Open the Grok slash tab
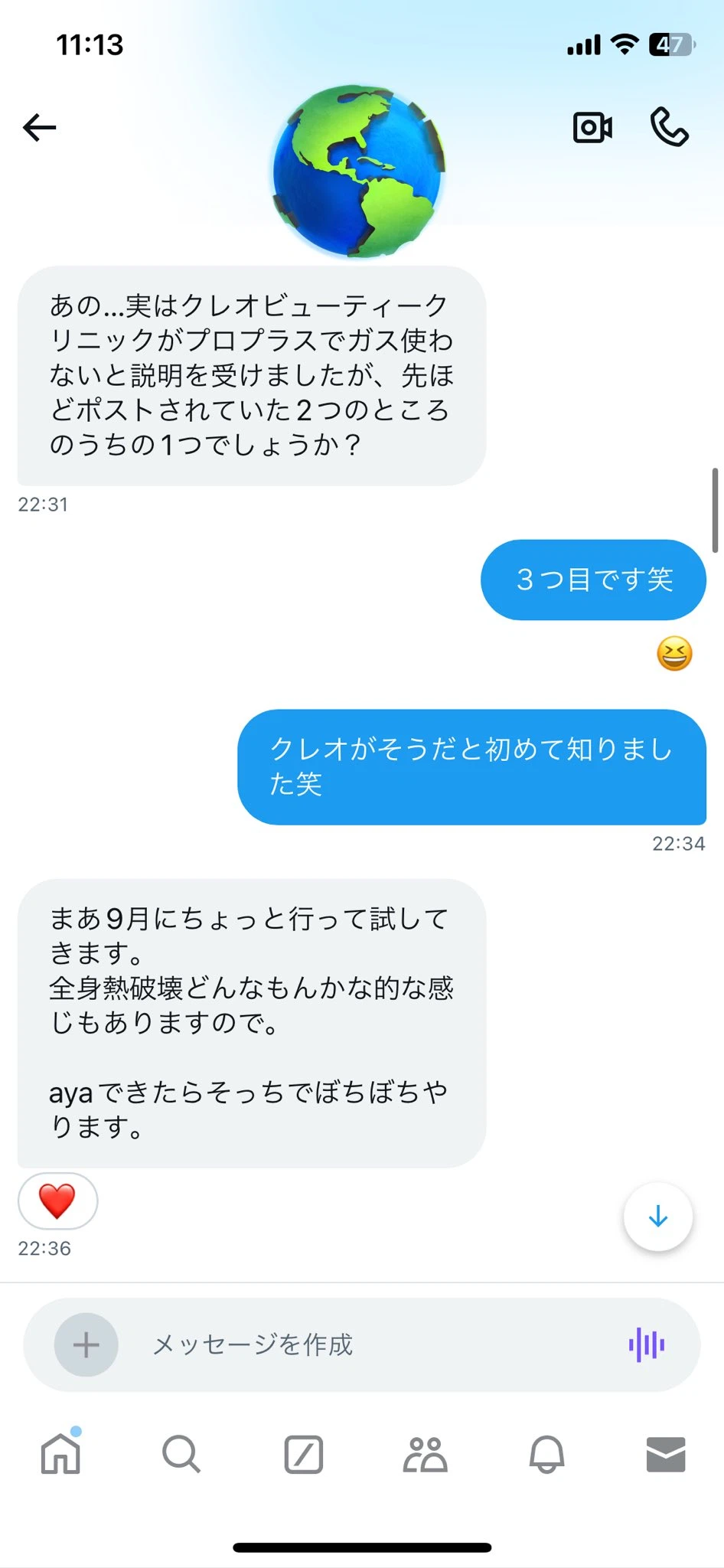Screen dimensions: 724x1568 (x=304, y=1453)
